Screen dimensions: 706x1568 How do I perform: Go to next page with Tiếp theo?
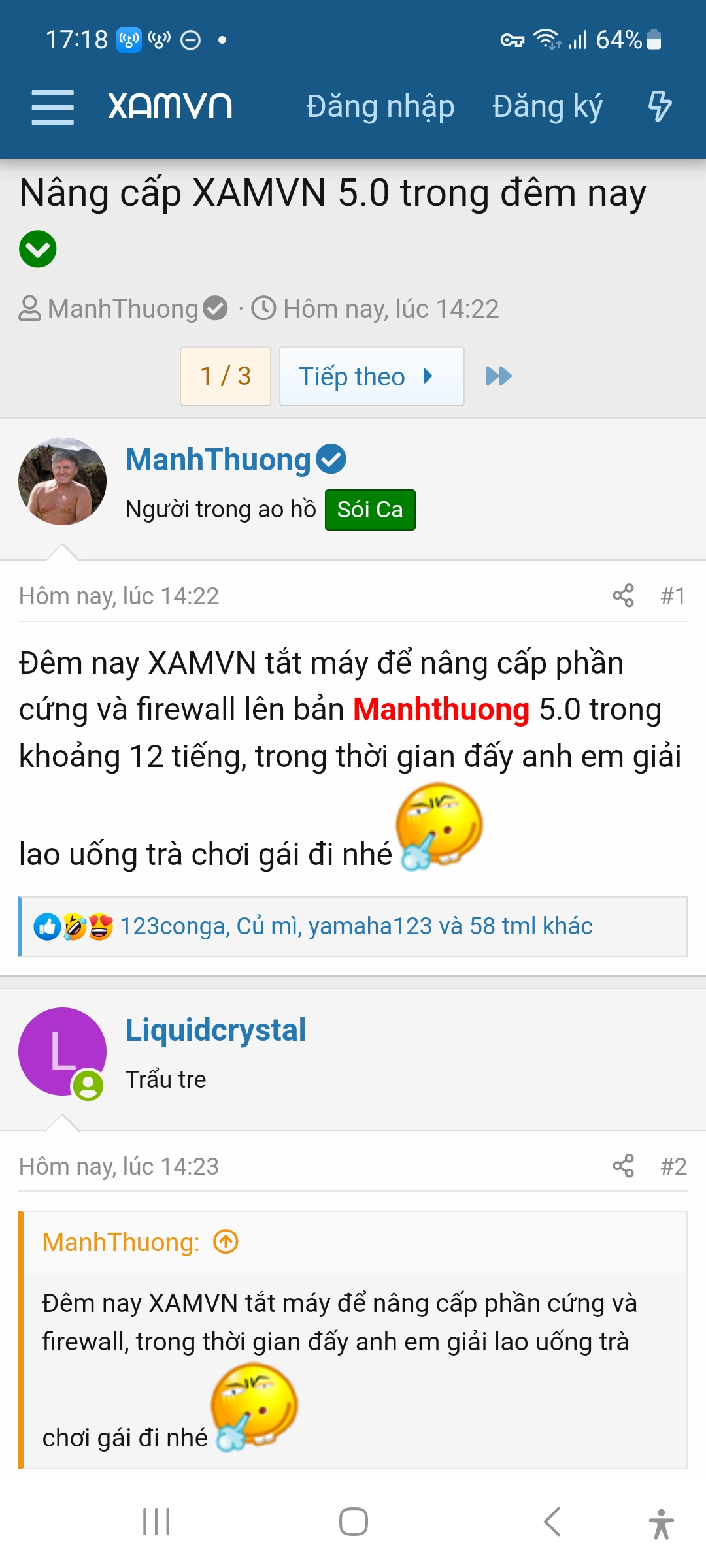point(371,376)
